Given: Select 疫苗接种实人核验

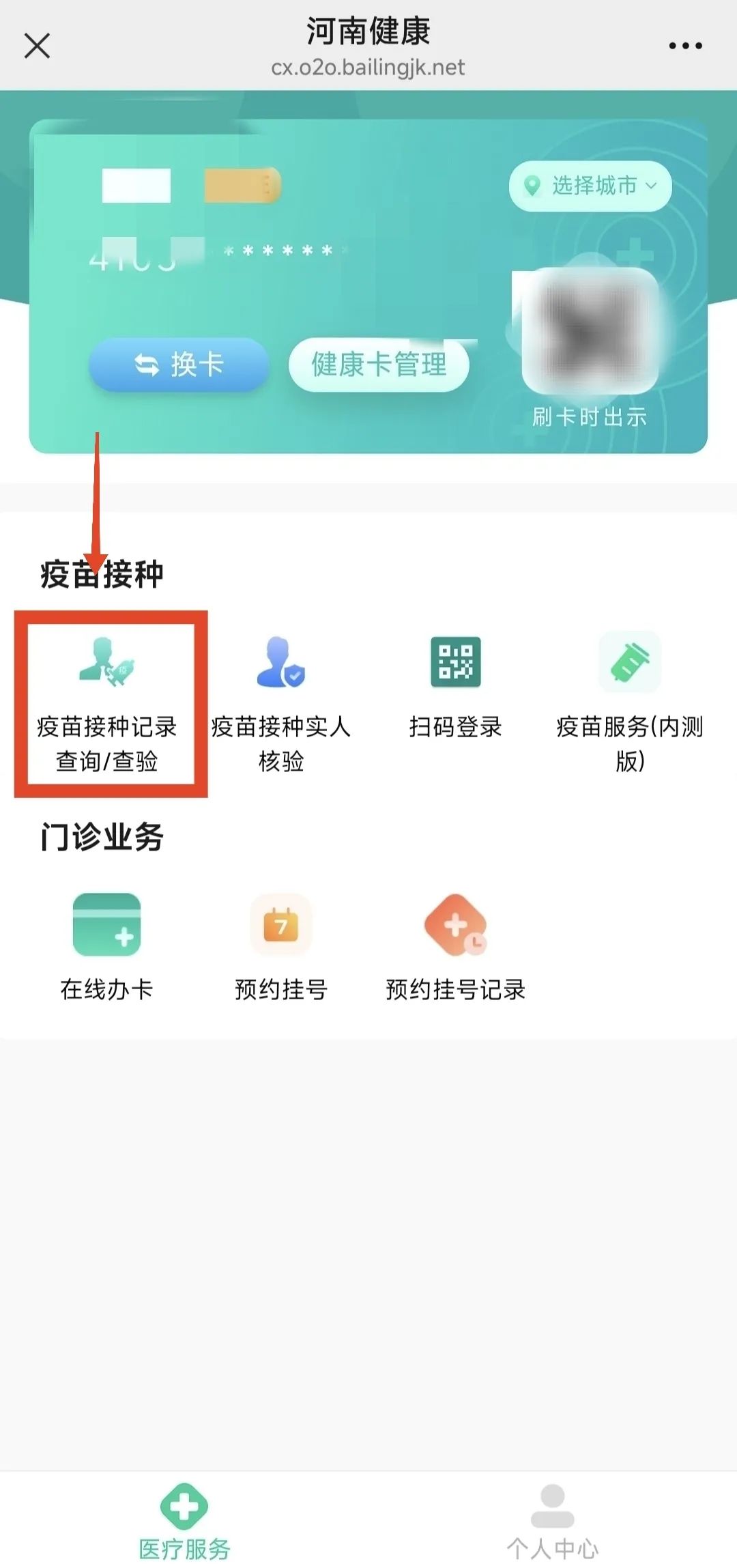Looking at the screenshot, I should click(281, 703).
